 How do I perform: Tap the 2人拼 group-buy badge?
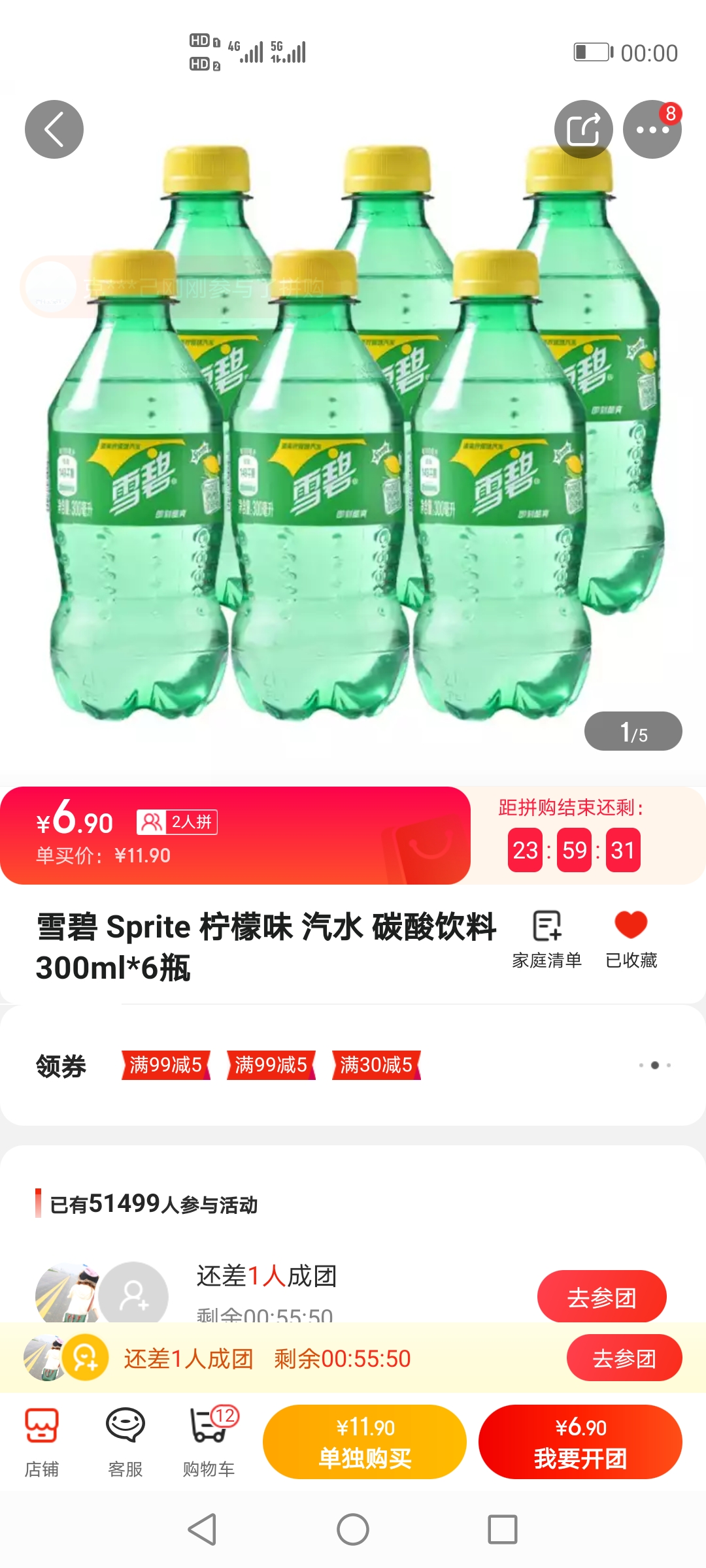pyautogui.click(x=176, y=822)
